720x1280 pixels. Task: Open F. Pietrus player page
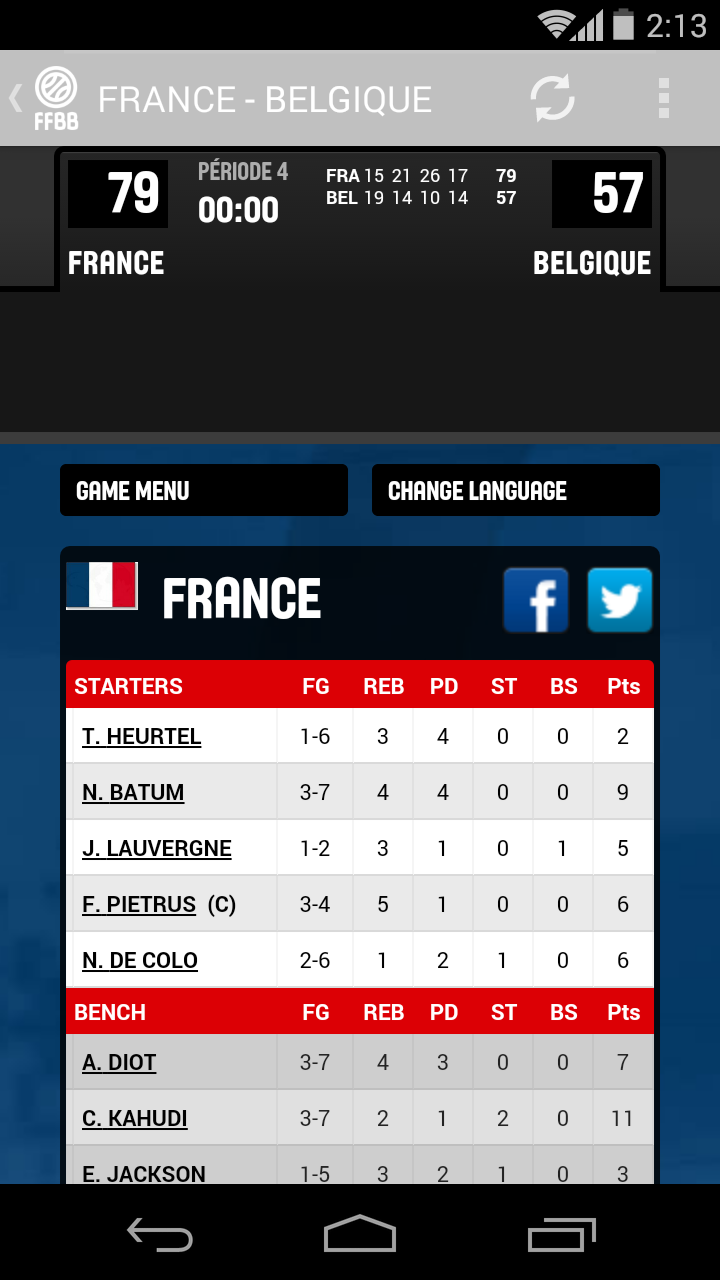tap(139, 905)
